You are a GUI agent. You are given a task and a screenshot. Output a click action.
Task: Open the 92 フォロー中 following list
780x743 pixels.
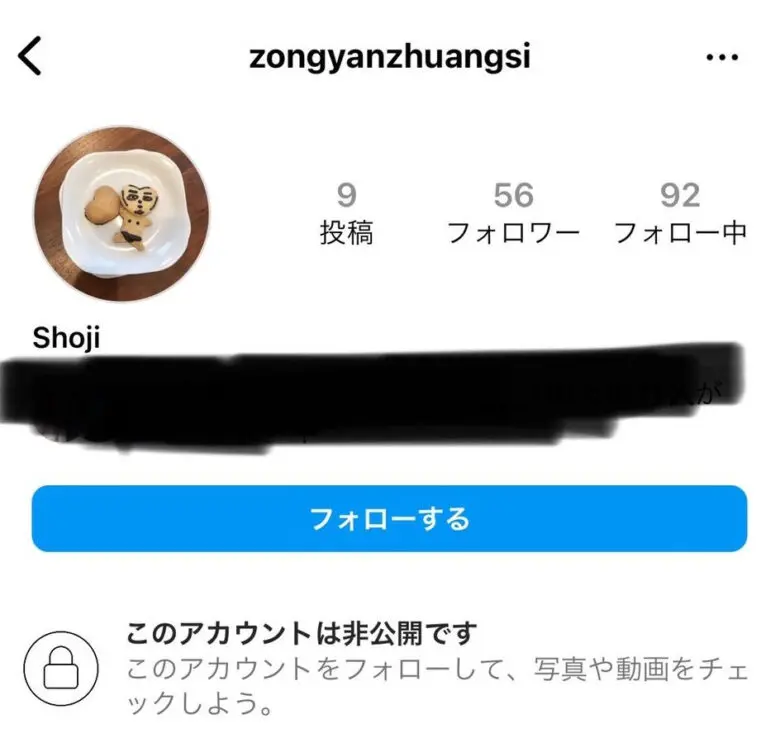tap(680, 213)
